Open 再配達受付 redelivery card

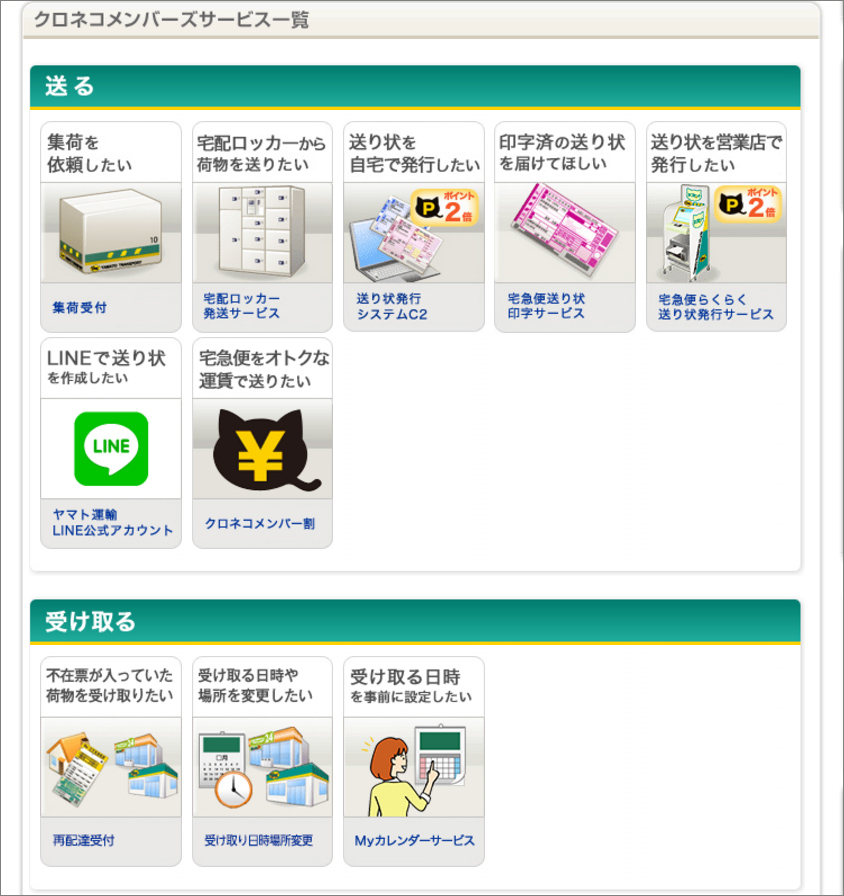click(x=110, y=762)
